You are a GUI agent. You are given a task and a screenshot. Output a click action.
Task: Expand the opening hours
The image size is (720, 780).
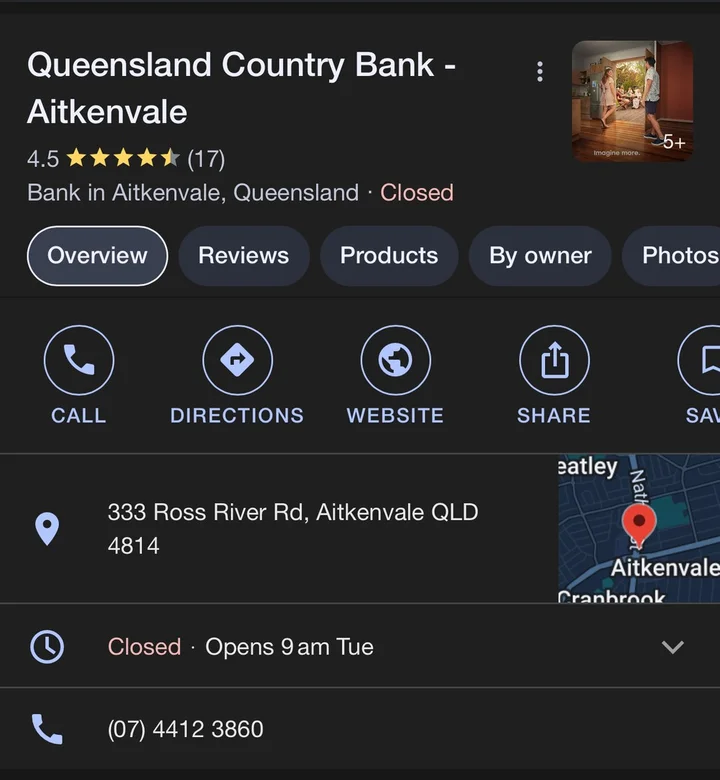pyautogui.click(x=672, y=647)
